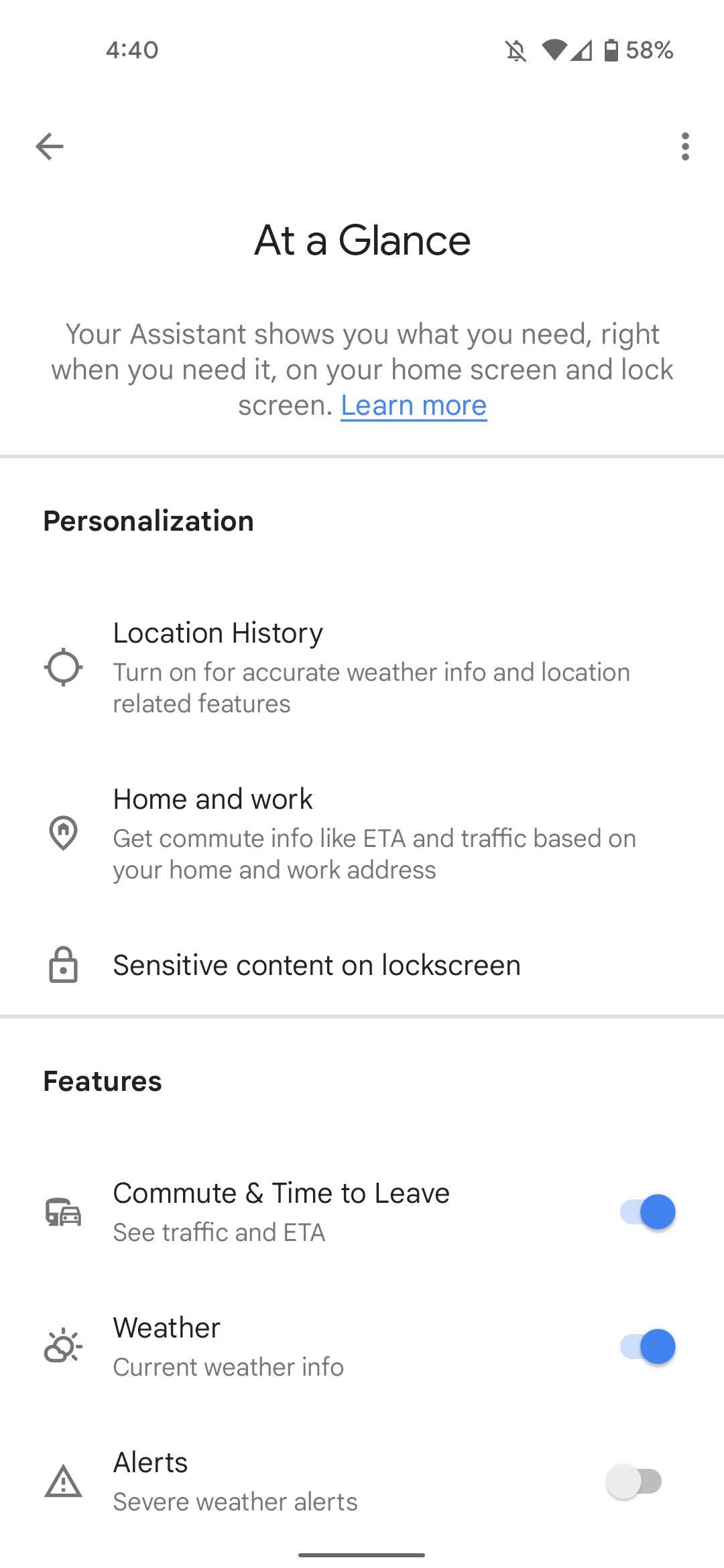Select the Features section header
This screenshot has width=724, height=1568.
pos(102,1080)
